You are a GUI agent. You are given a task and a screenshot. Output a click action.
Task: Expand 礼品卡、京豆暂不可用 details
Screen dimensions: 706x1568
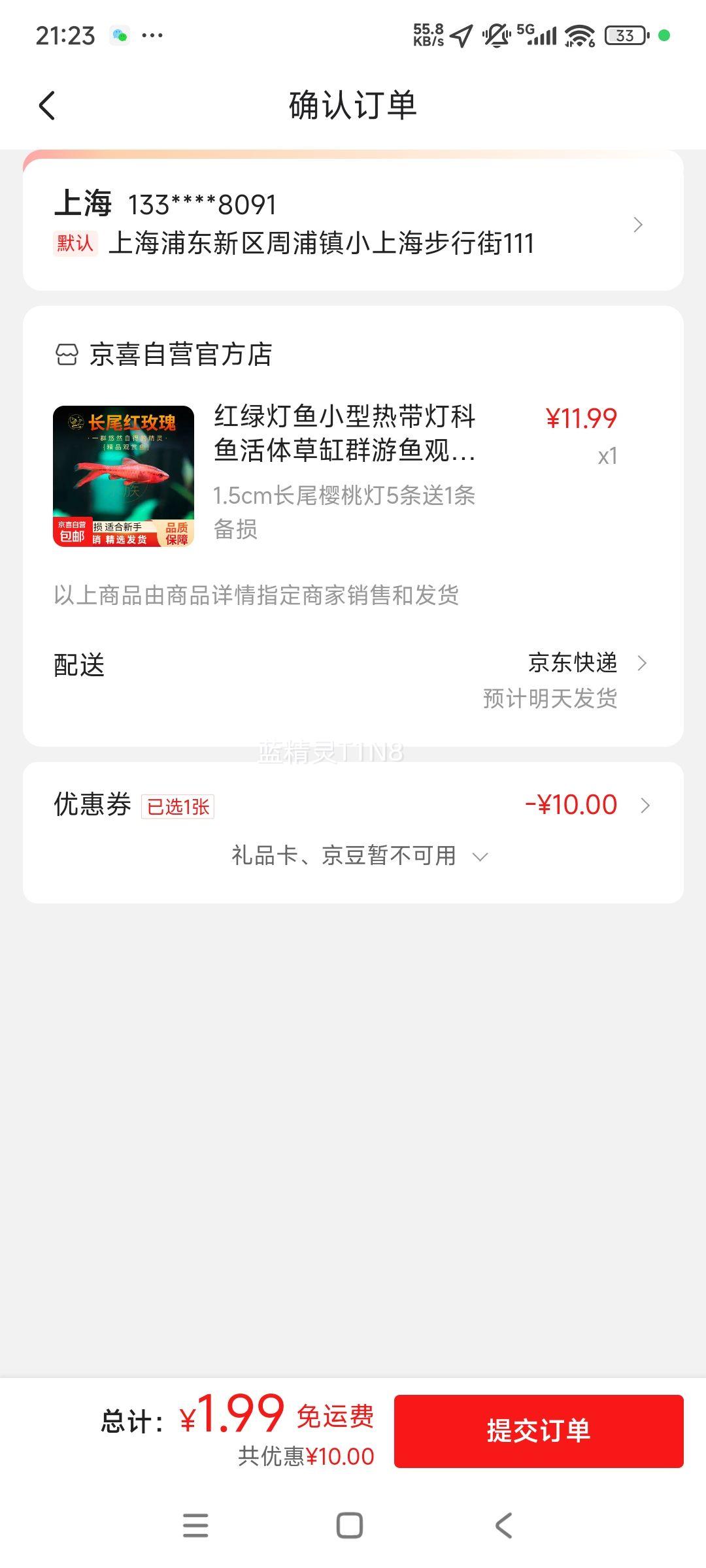tap(360, 855)
